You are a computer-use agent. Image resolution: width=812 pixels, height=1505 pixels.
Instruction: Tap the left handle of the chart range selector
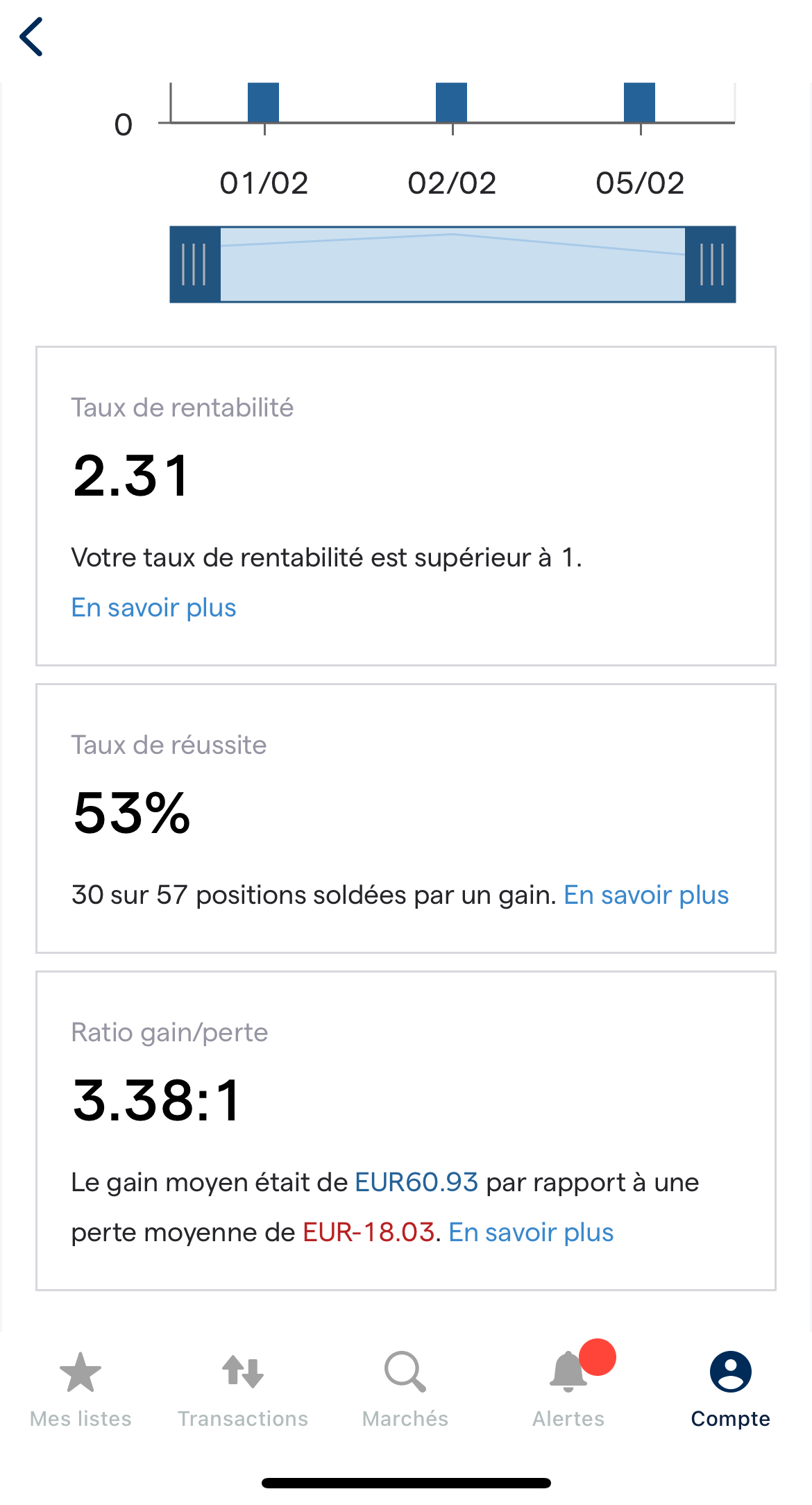pyautogui.click(x=195, y=264)
